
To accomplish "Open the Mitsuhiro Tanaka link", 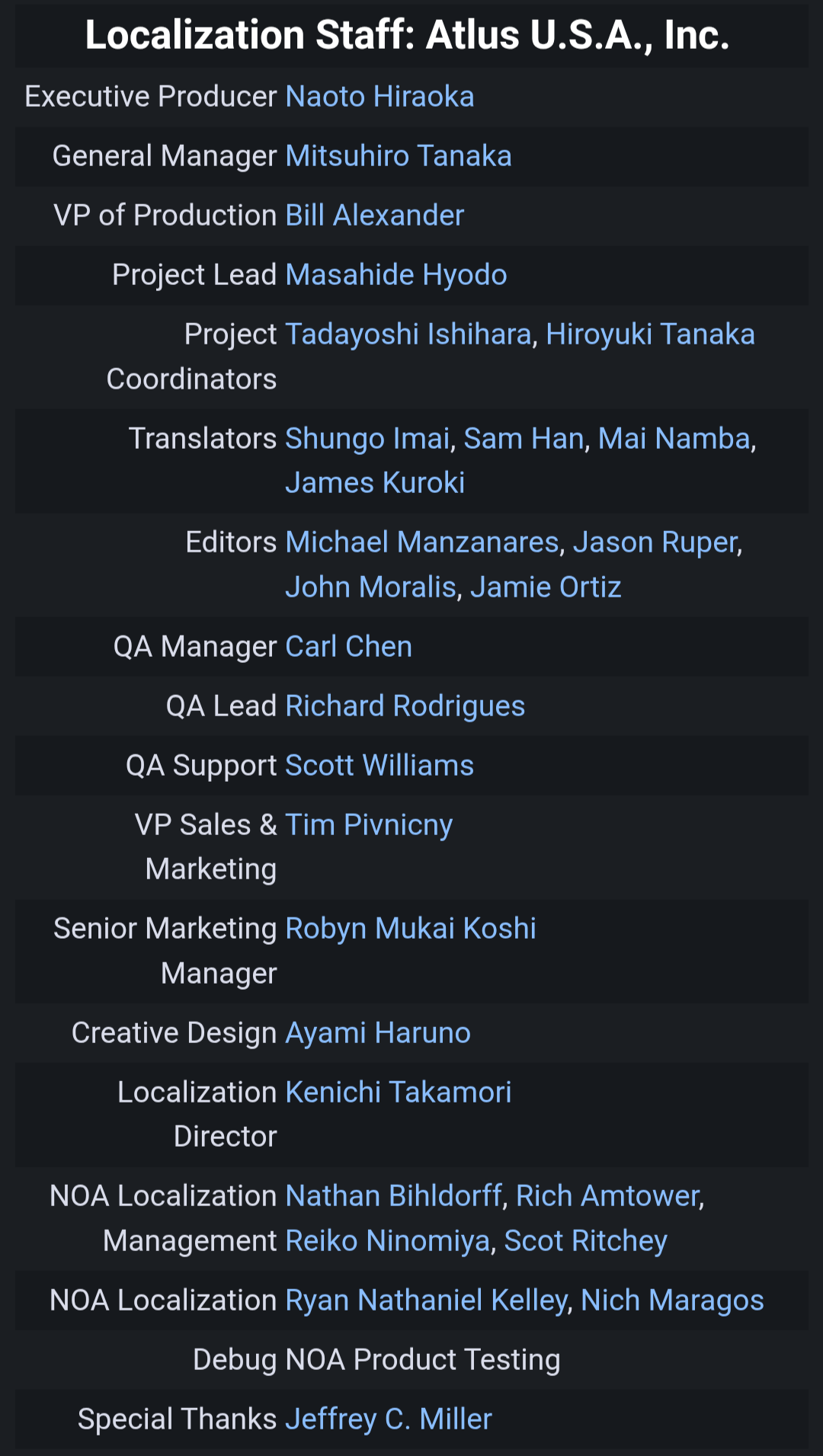I will pyautogui.click(x=399, y=156).
